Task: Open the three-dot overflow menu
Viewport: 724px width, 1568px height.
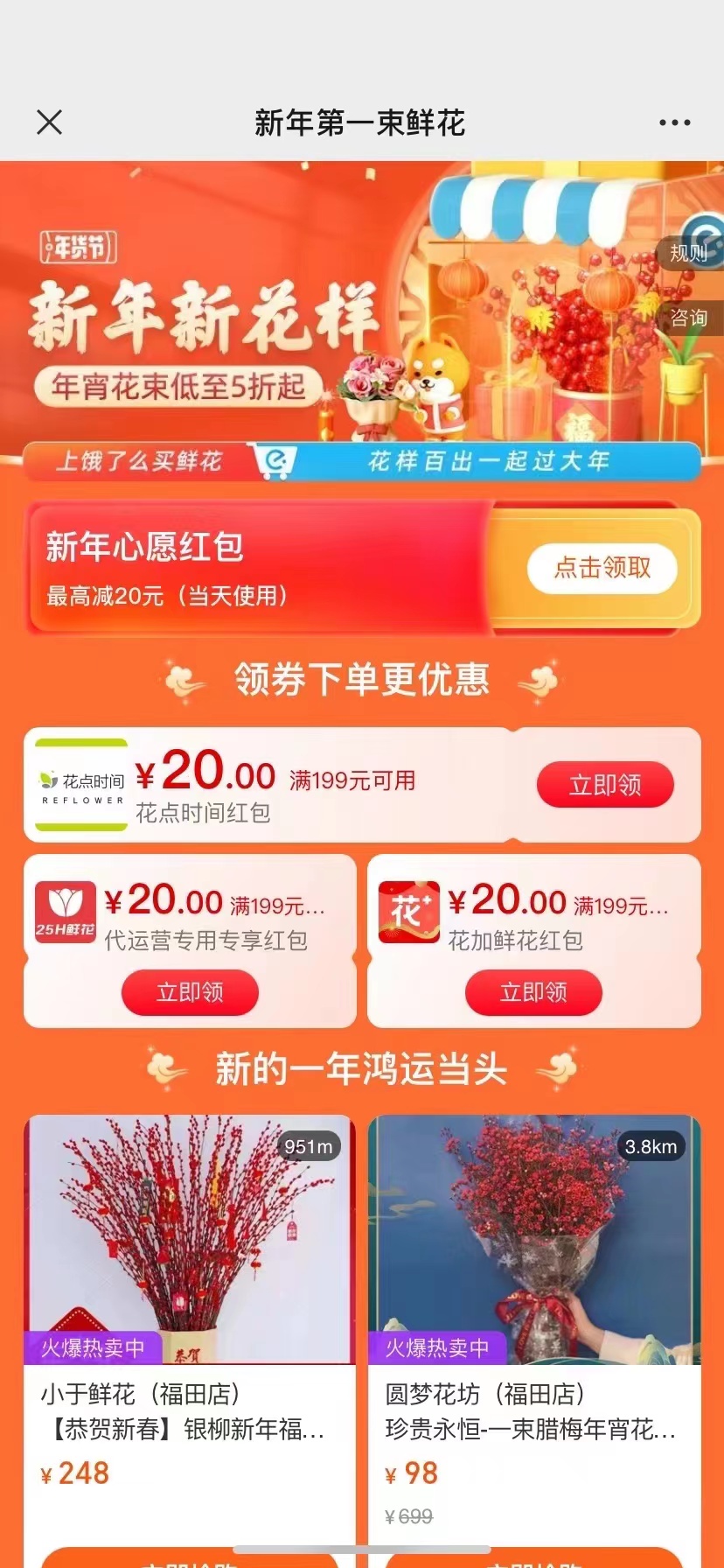Action: pyautogui.click(x=674, y=123)
